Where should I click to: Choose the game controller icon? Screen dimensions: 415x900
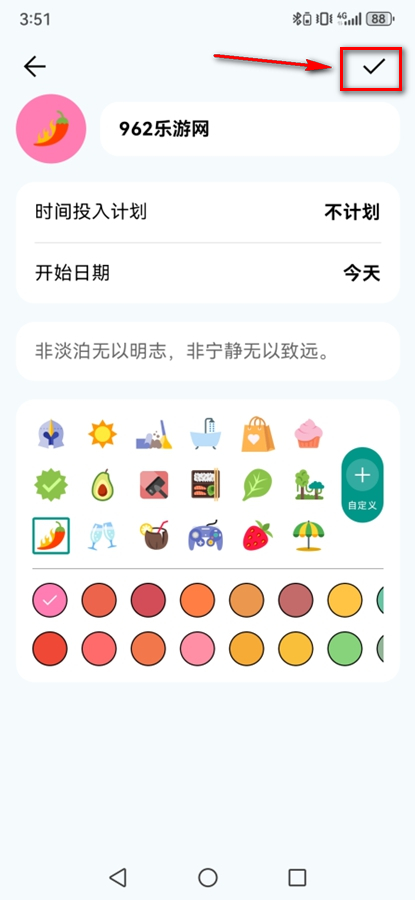[x=205, y=536]
